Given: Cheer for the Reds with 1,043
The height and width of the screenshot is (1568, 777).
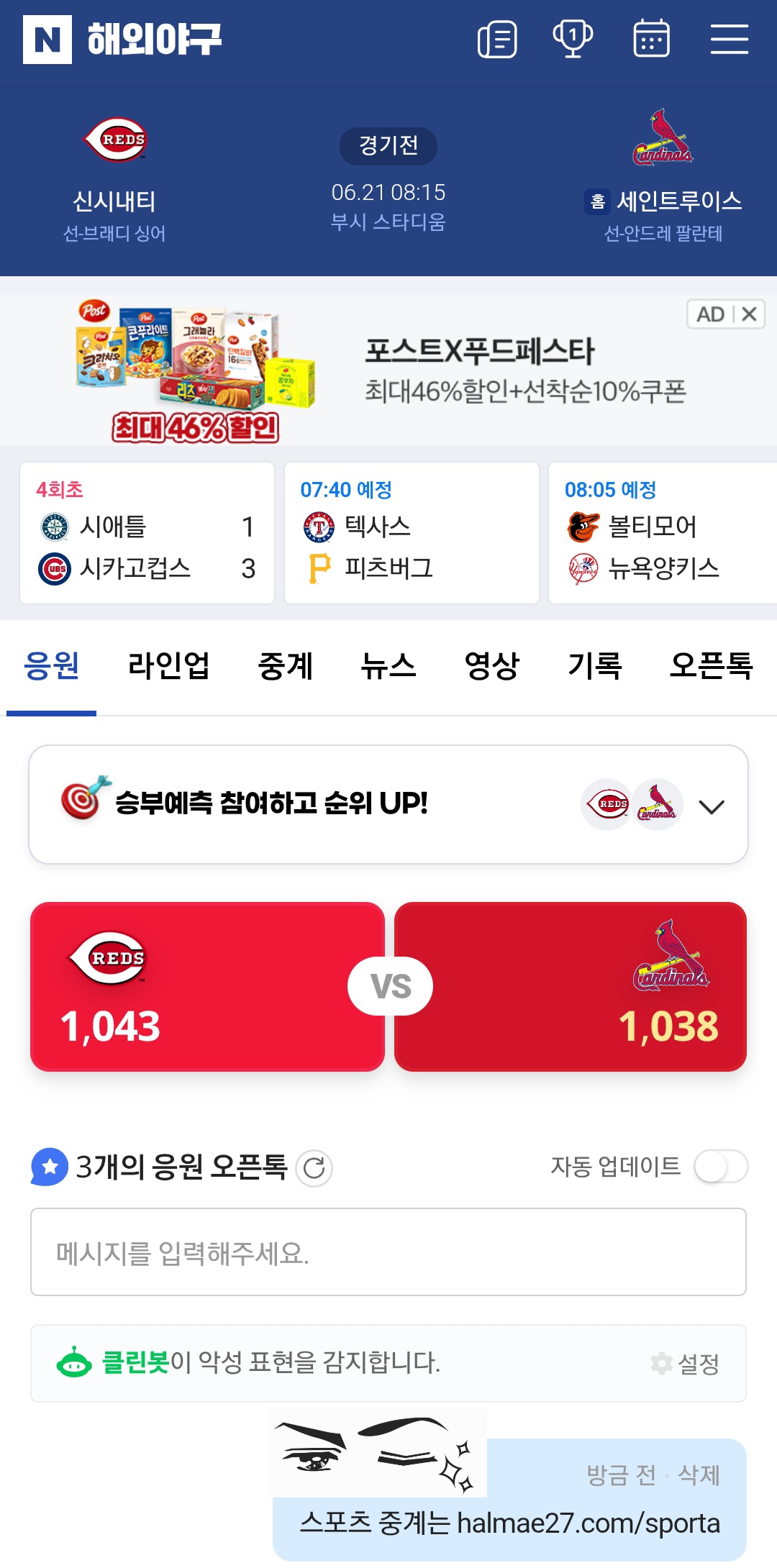Looking at the screenshot, I should tap(207, 986).
